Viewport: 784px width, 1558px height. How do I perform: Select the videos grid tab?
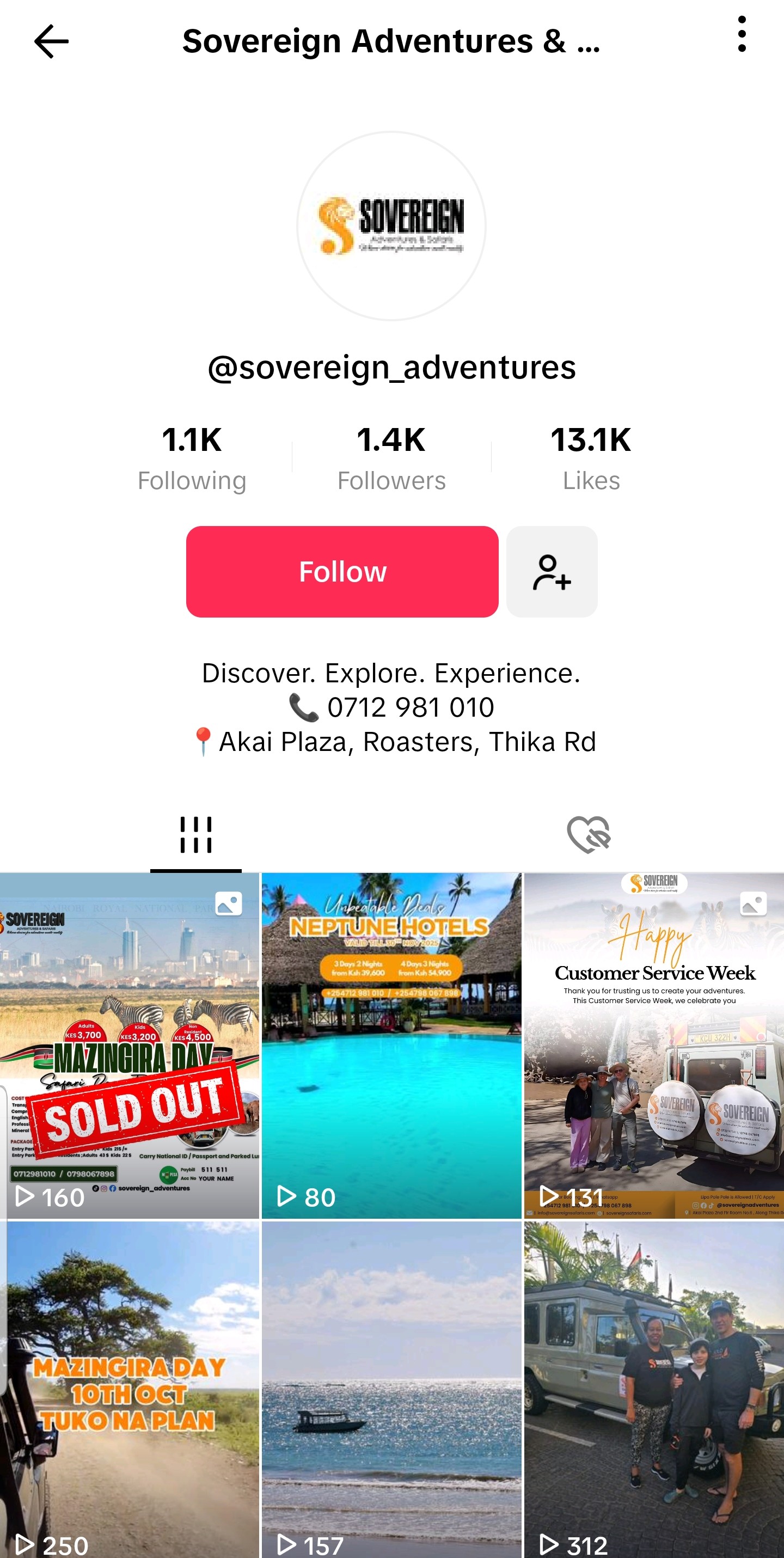pyautogui.click(x=196, y=835)
